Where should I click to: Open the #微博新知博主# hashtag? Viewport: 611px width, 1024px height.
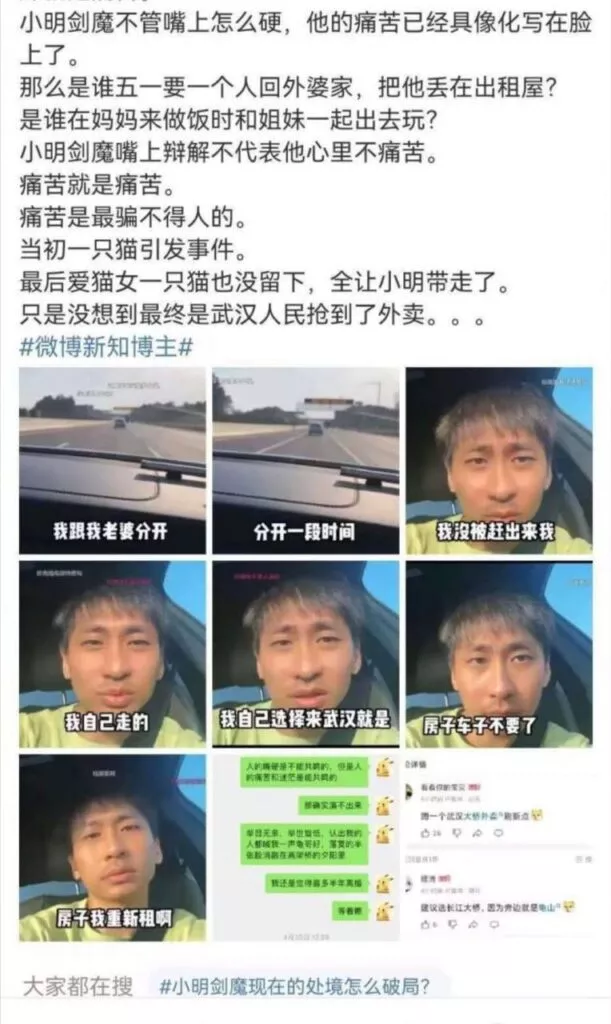106,346
